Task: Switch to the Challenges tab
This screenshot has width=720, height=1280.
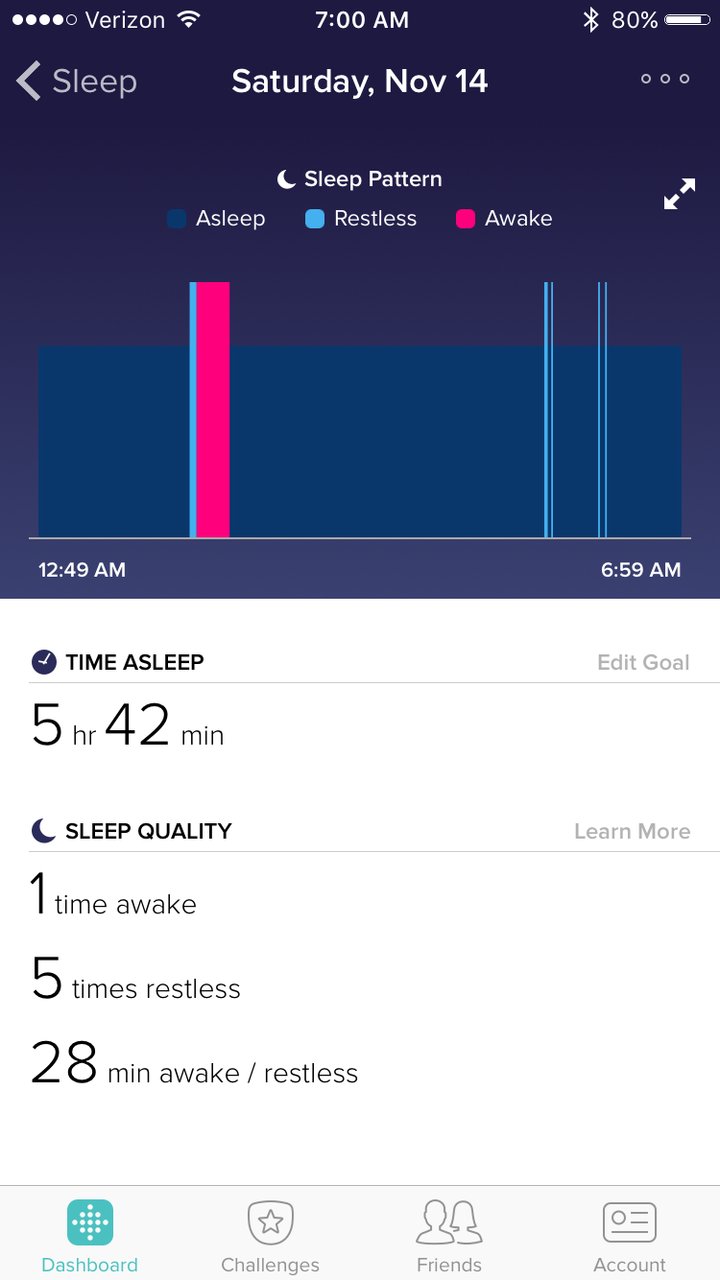Action: [x=270, y=1235]
